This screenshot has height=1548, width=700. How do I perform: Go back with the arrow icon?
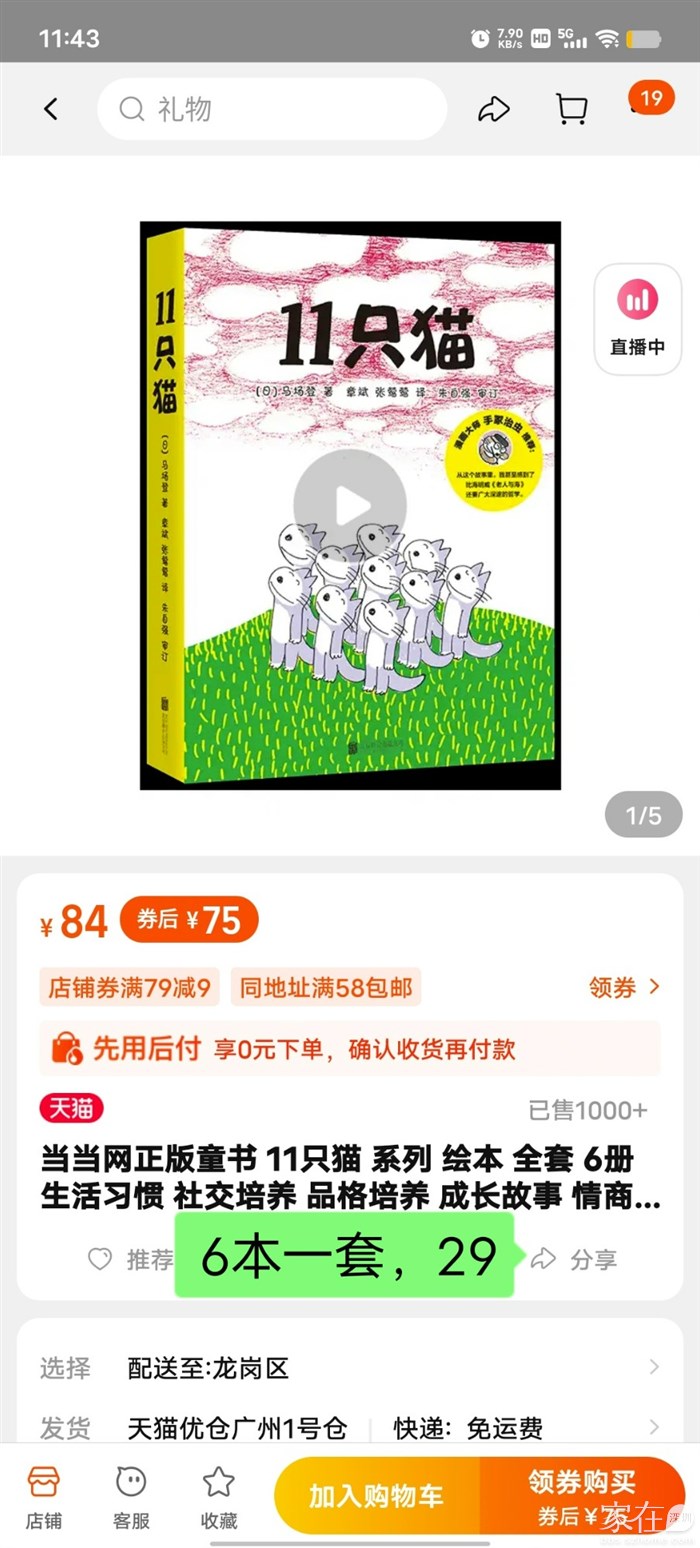click(x=51, y=109)
